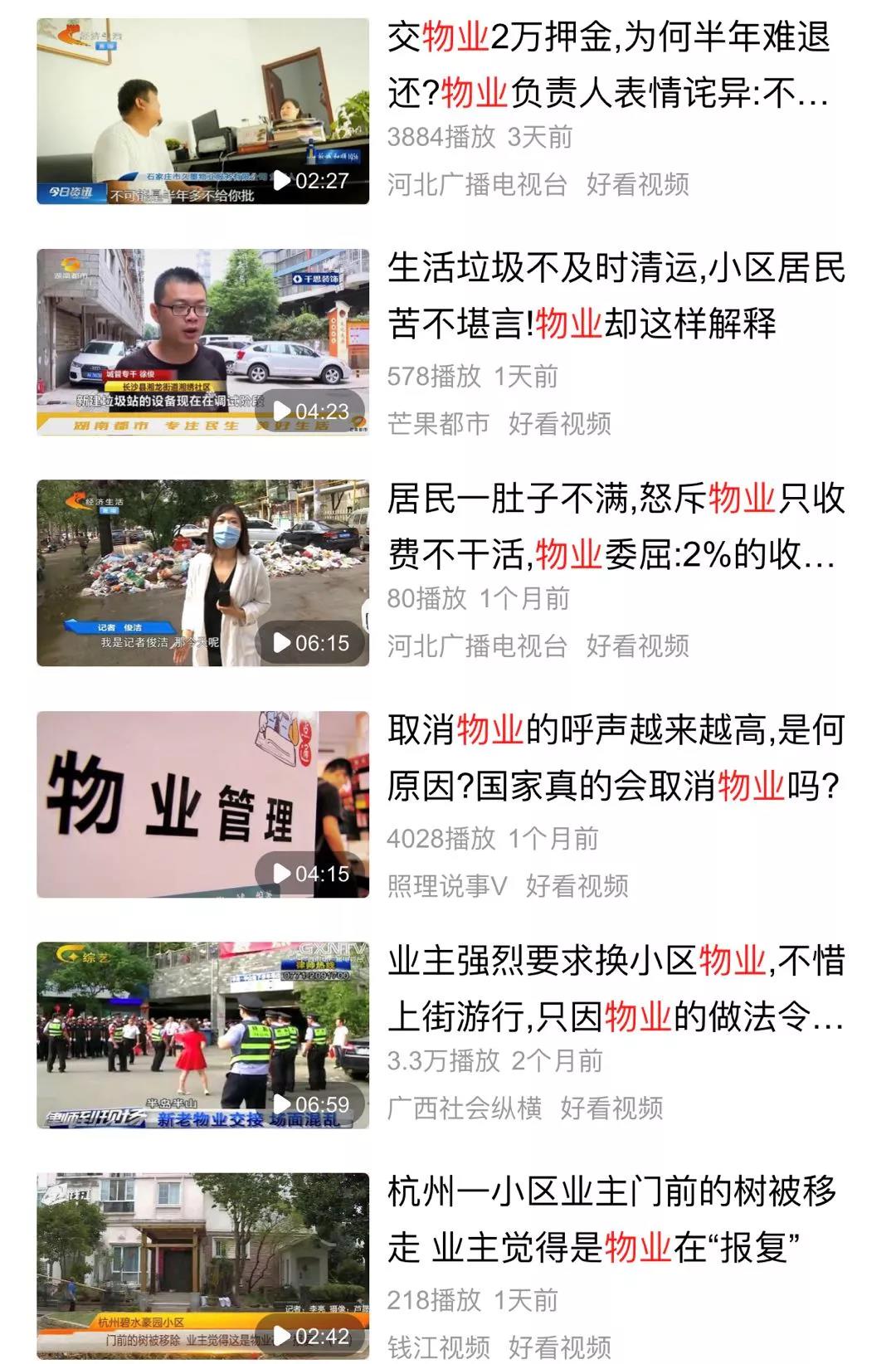Open the video about 物业2万押金难退还
This screenshot has height=1364, width=896.
point(609,66)
